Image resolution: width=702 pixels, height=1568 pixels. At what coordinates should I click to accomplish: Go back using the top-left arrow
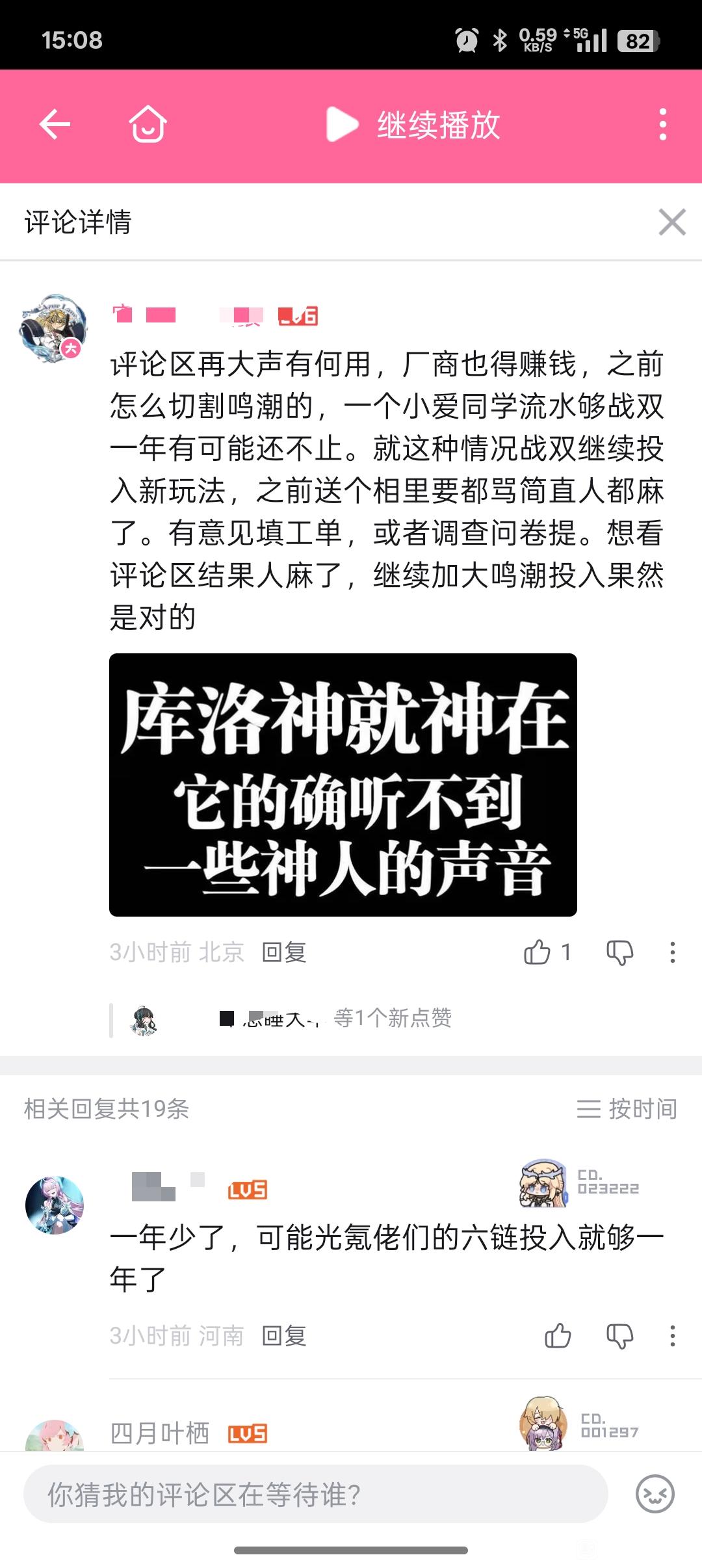point(55,124)
